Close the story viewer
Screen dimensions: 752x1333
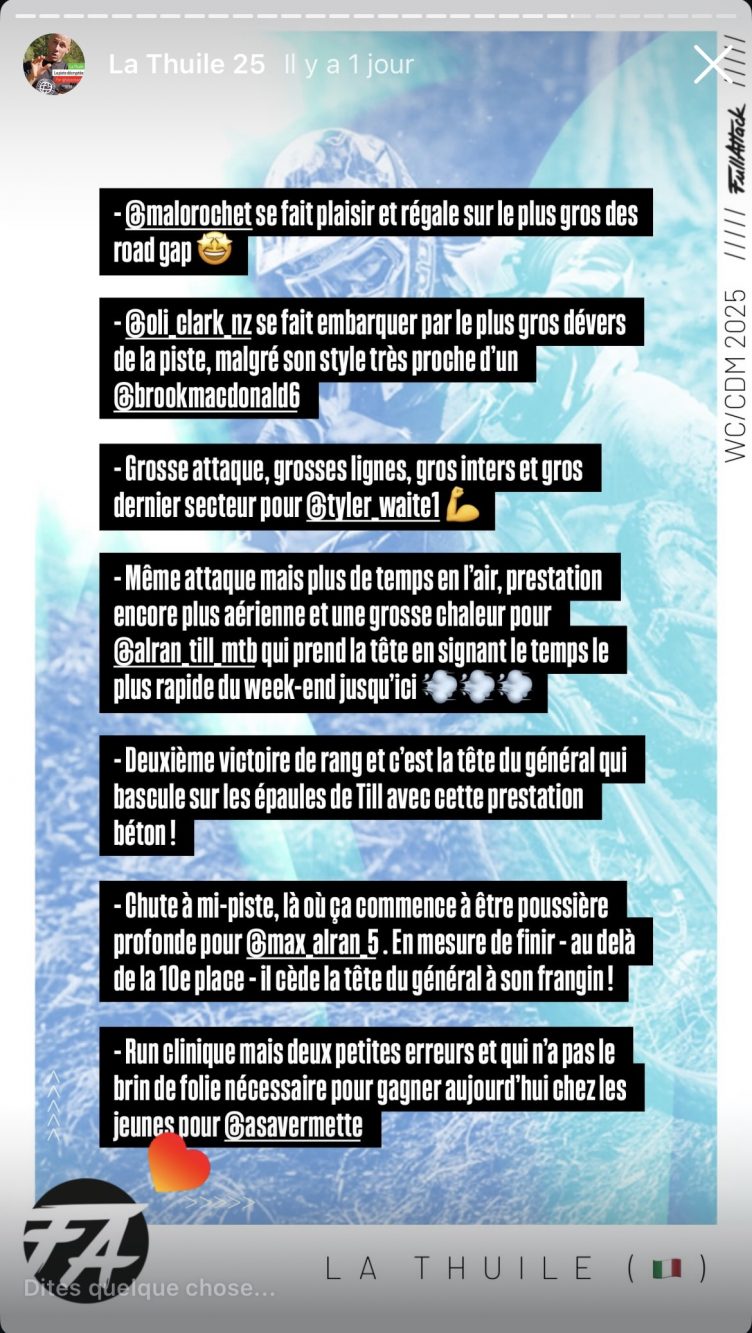pos(712,65)
